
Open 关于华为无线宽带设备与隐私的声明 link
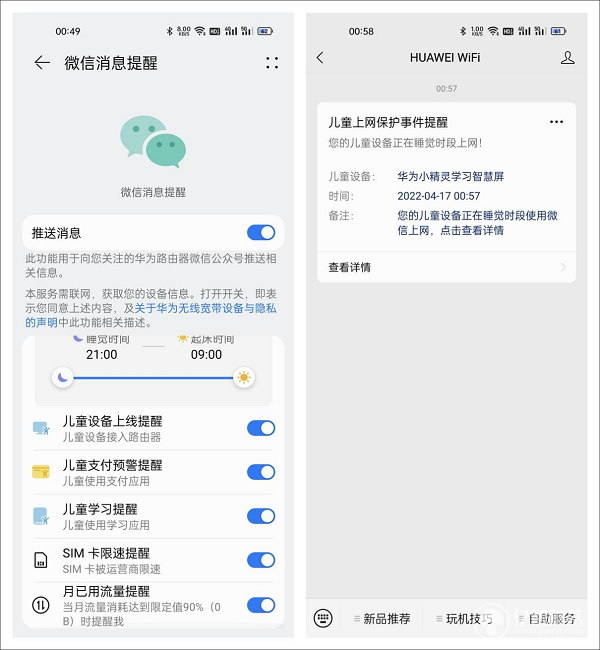(200, 309)
